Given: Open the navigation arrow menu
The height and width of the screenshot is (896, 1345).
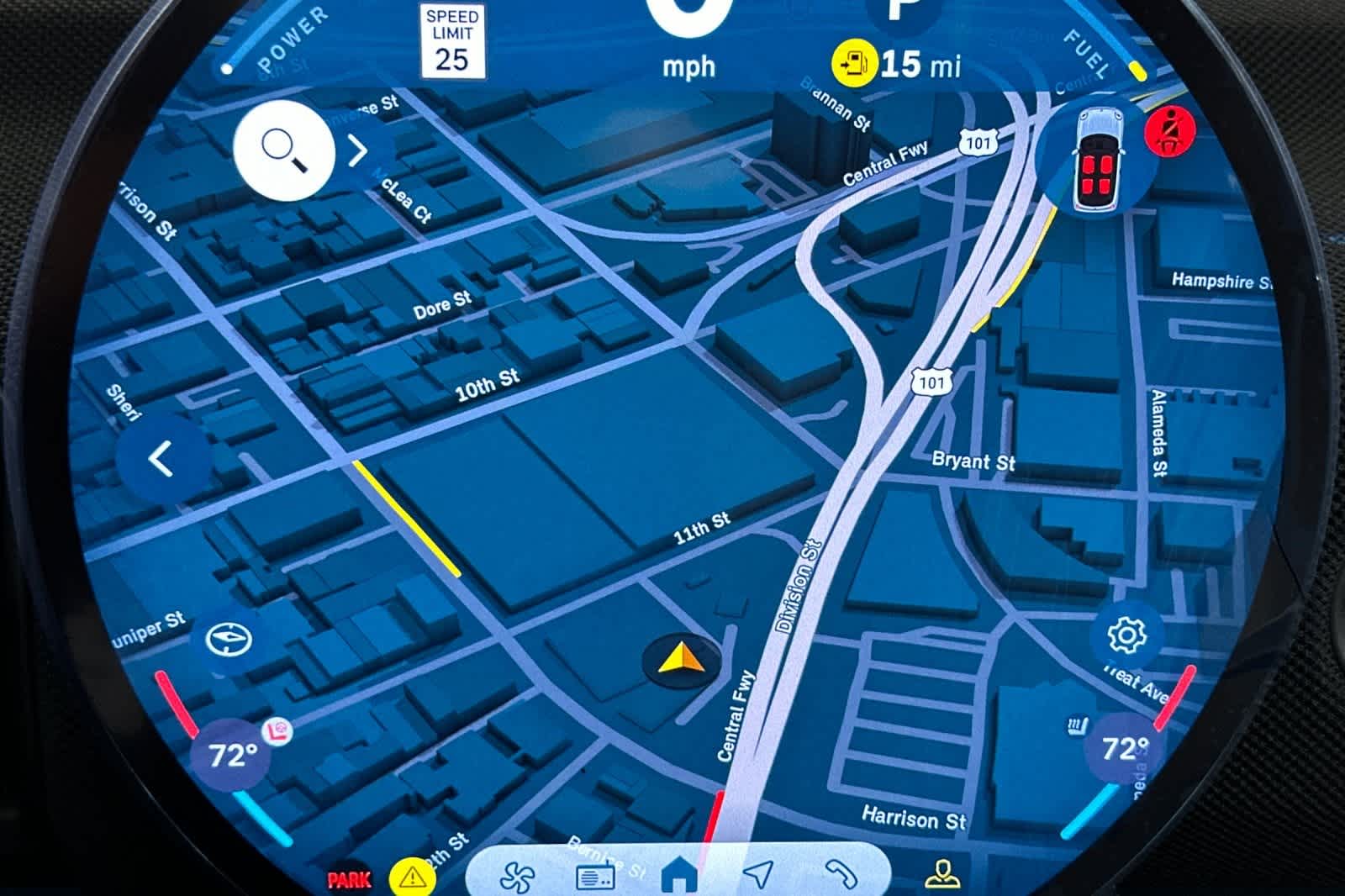Looking at the screenshot, I should [758, 874].
